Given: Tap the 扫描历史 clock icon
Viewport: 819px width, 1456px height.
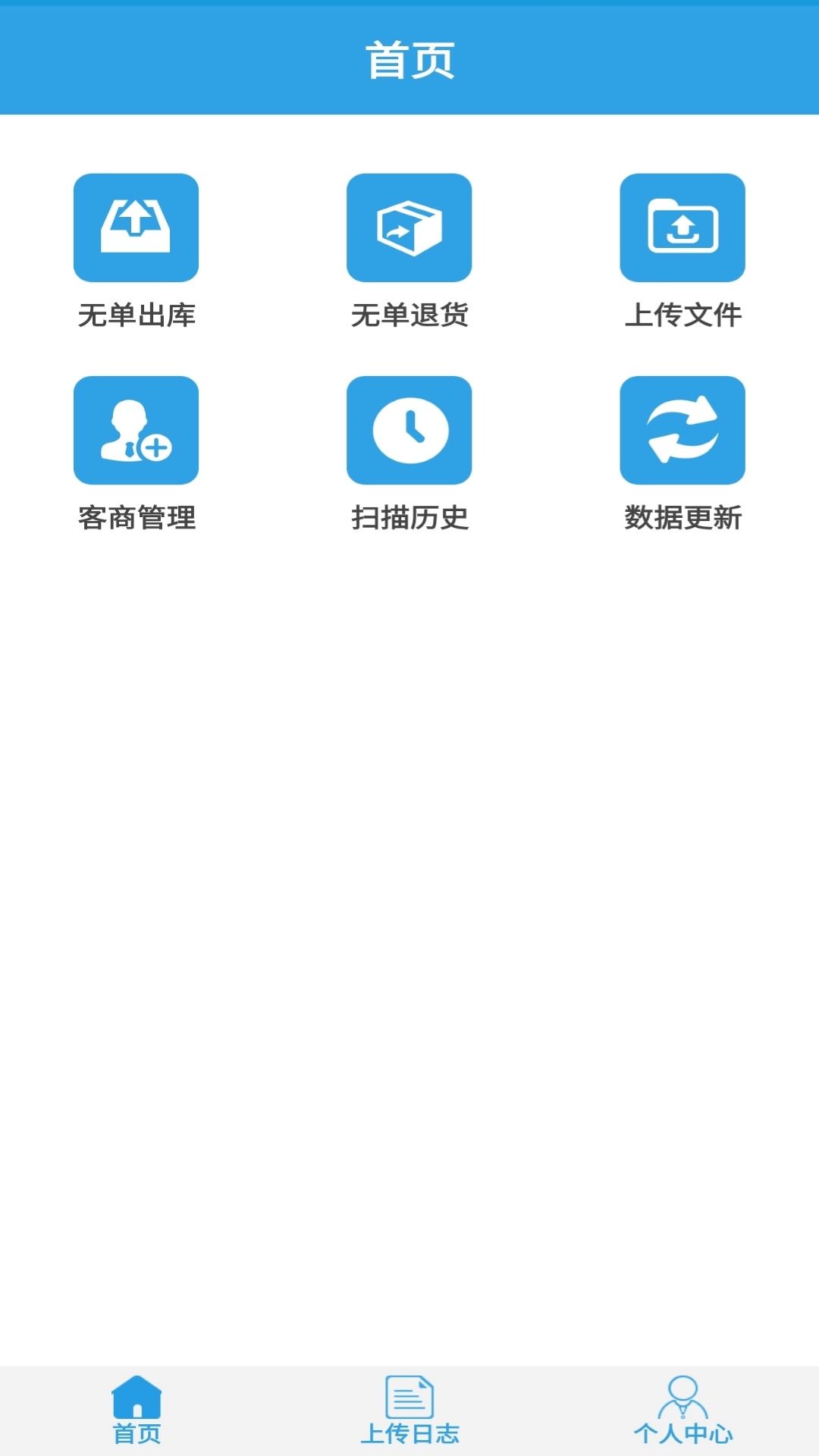Looking at the screenshot, I should (409, 429).
